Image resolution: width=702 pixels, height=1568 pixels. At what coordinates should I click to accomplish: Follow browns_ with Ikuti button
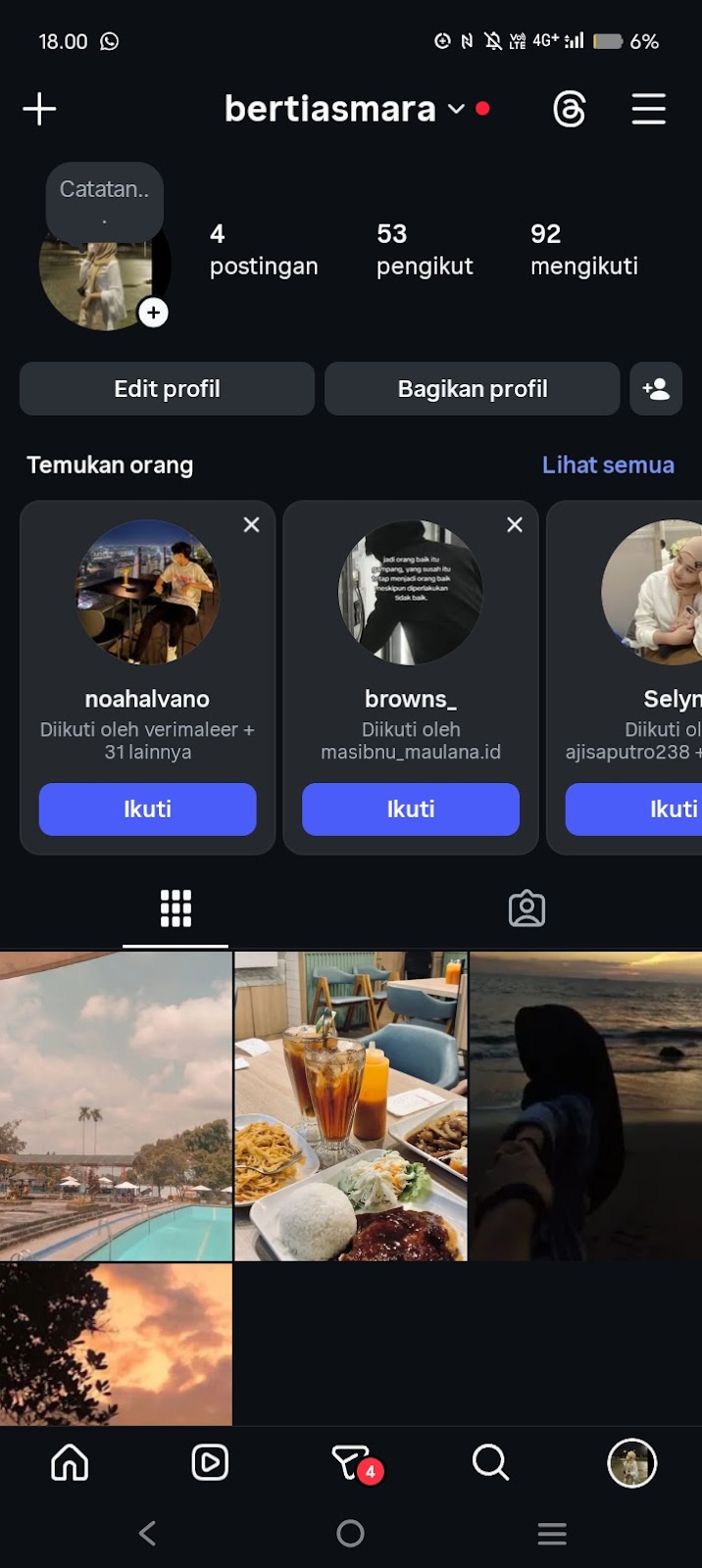click(x=410, y=808)
